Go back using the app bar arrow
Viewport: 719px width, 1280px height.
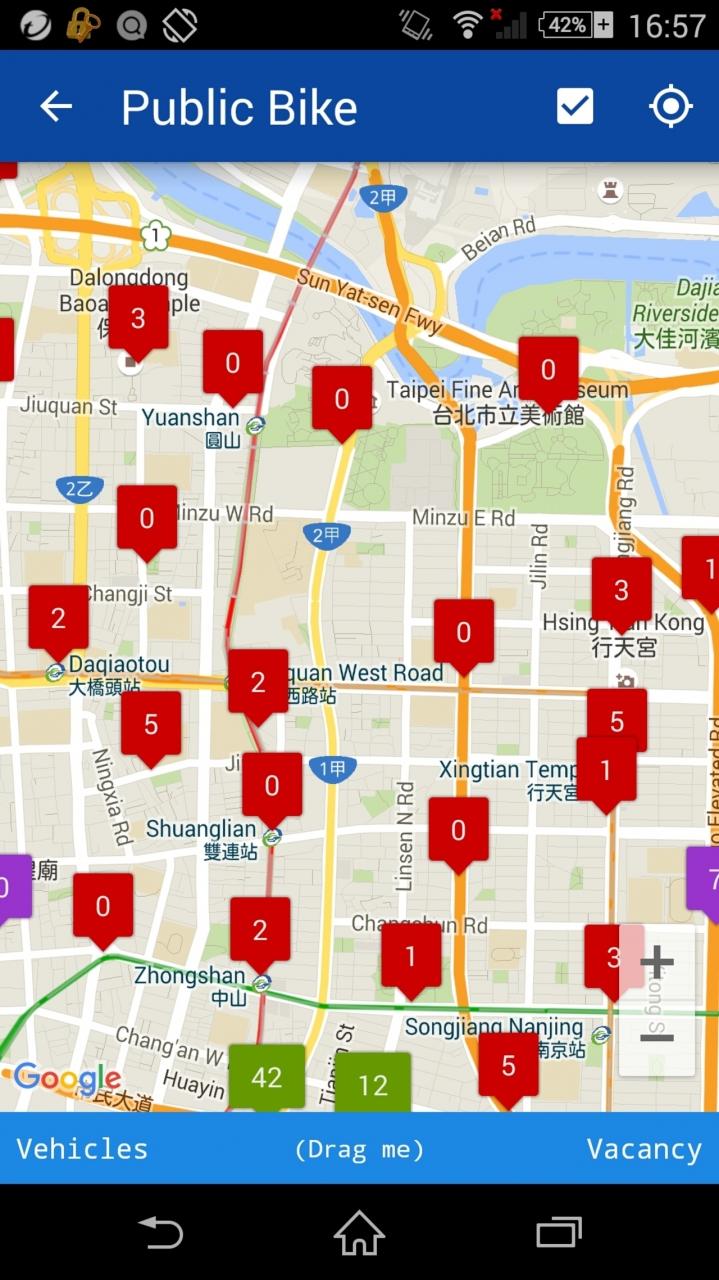click(x=56, y=107)
